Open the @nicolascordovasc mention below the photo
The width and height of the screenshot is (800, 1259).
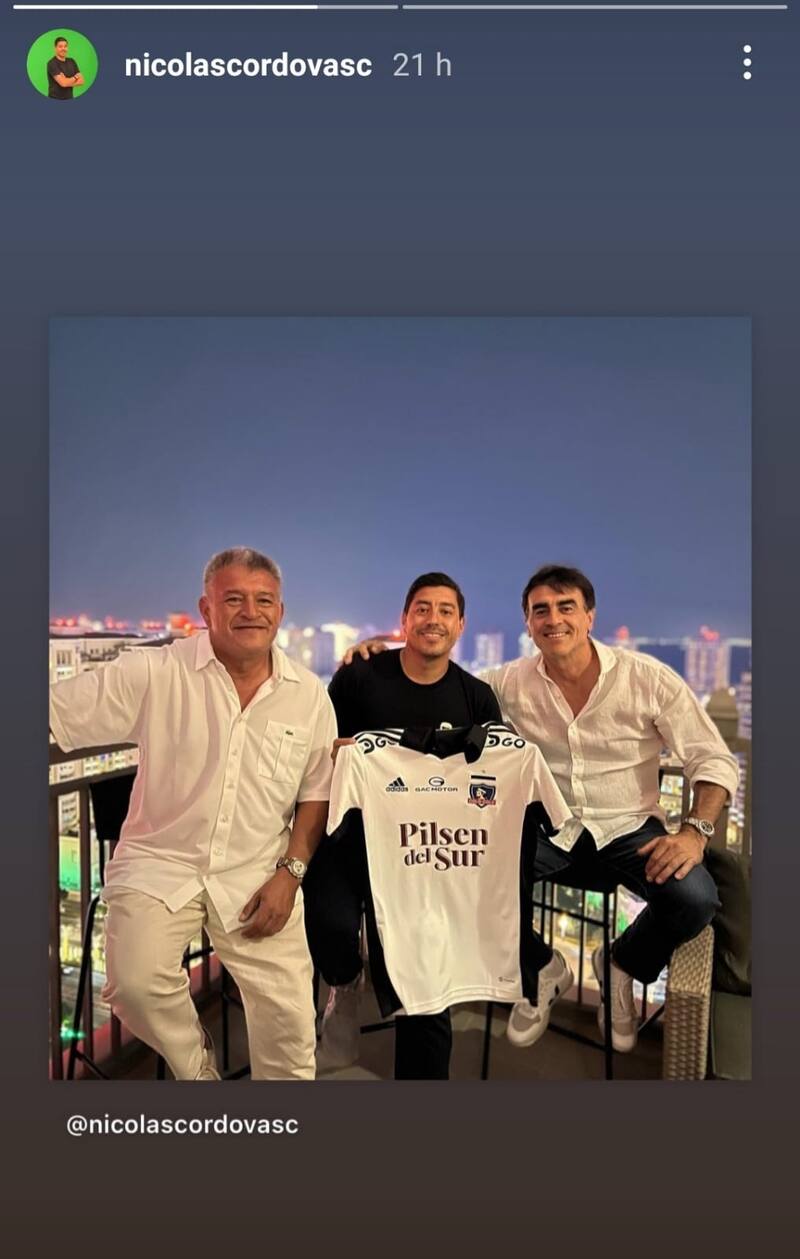[x=182, y=1124]
